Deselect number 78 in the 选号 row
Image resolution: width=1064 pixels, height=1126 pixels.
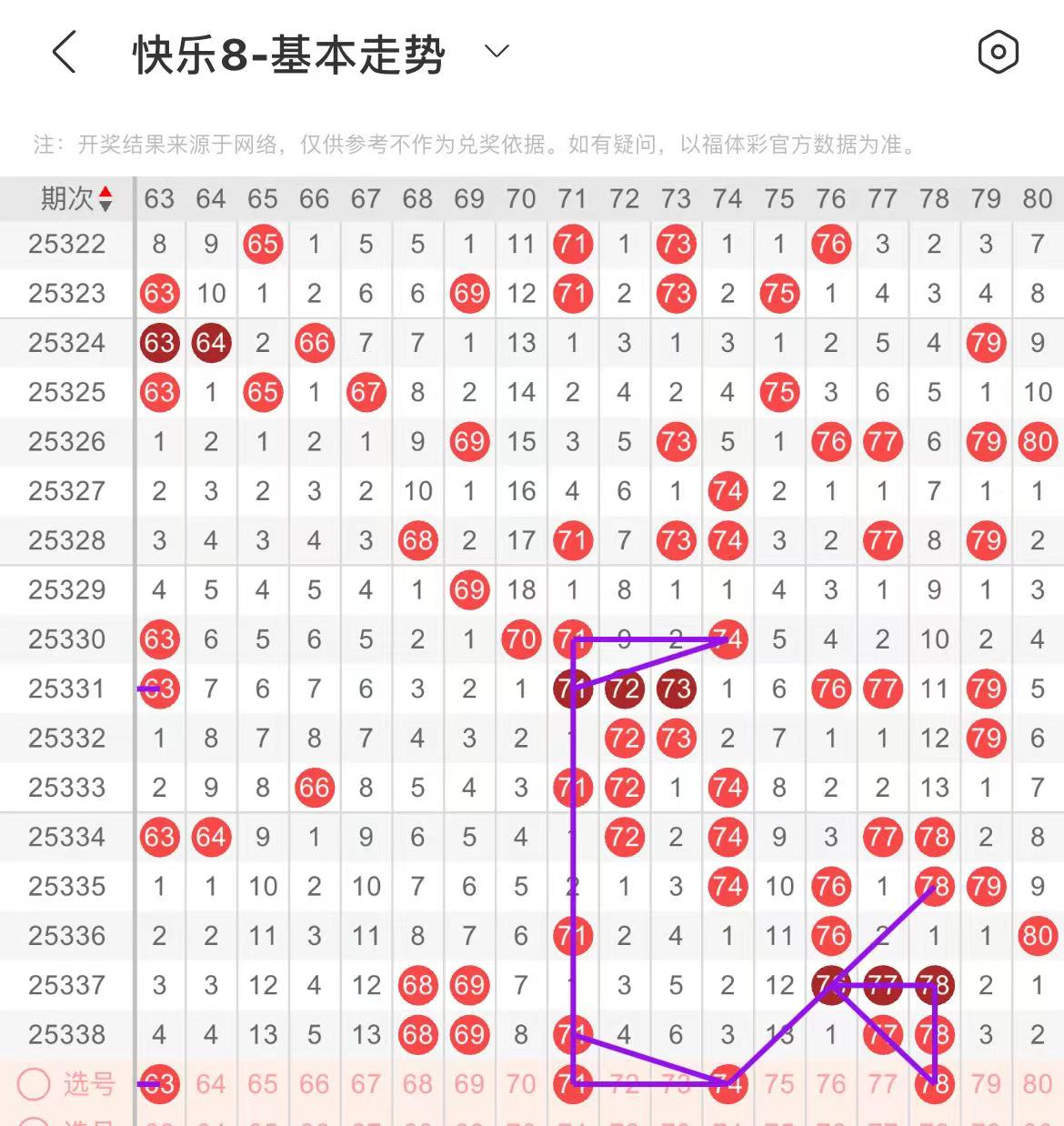[934, 1084]
